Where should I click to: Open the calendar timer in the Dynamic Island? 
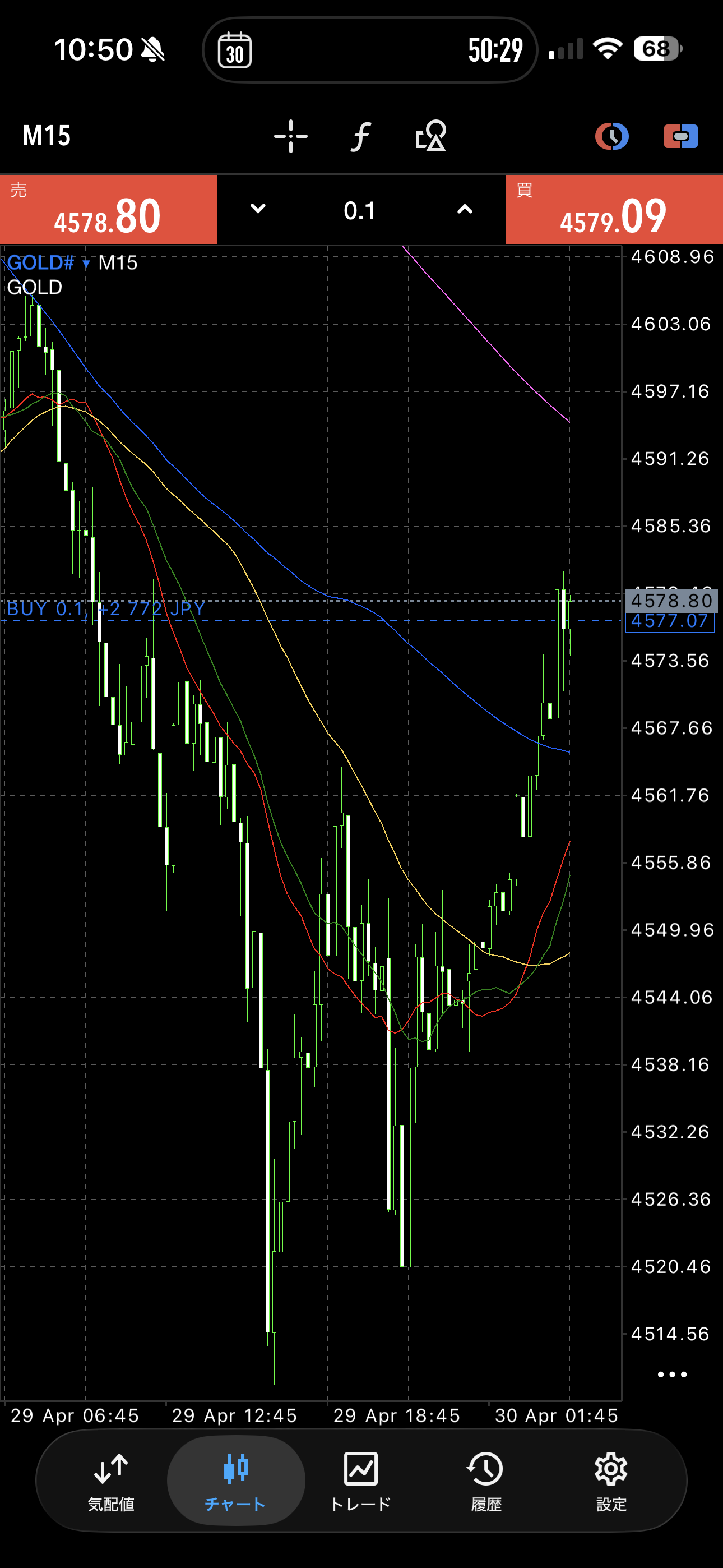click(235, 50)
